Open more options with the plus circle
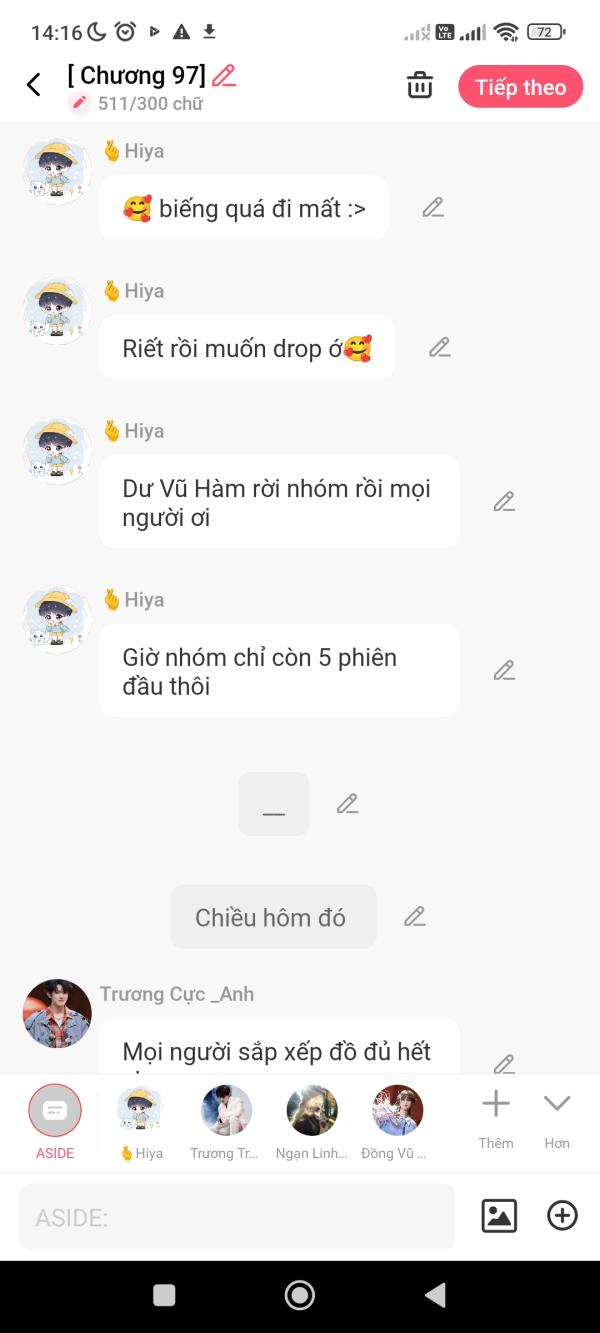Image resolution: width=600 pixels, height=1333 pixels. tap(562, 1216)
